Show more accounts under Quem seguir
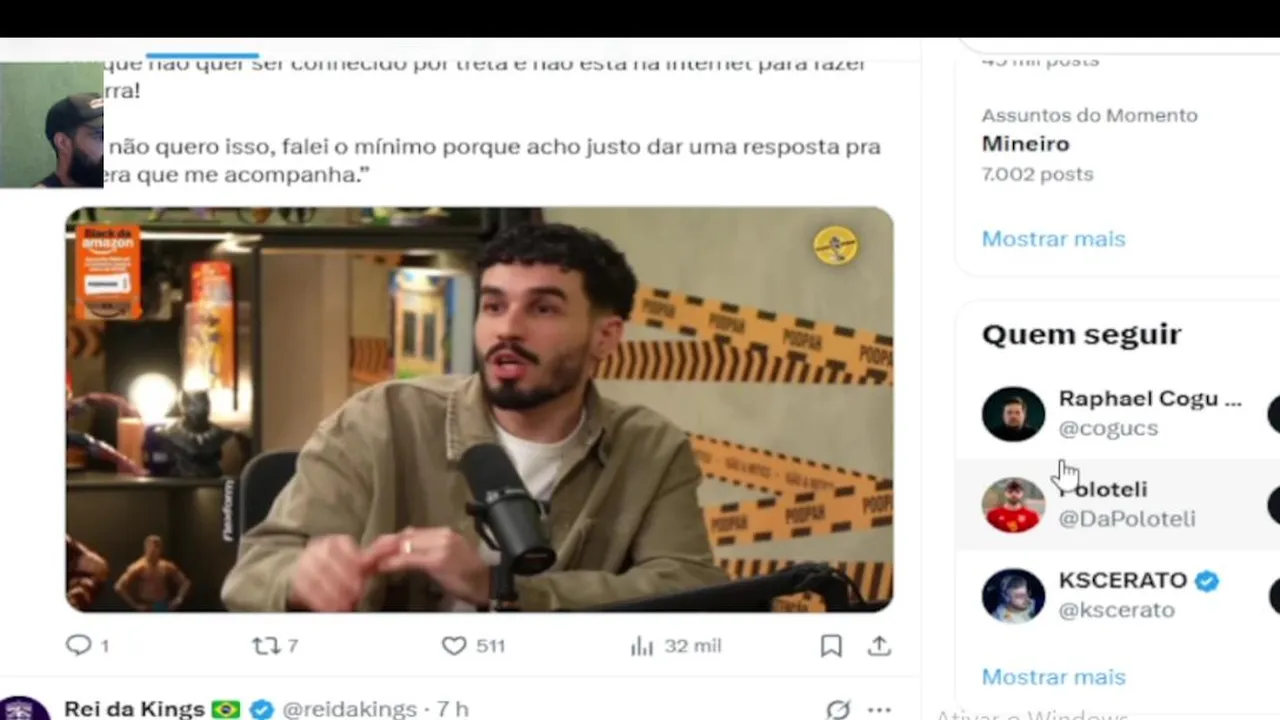 pos(1053,677)
